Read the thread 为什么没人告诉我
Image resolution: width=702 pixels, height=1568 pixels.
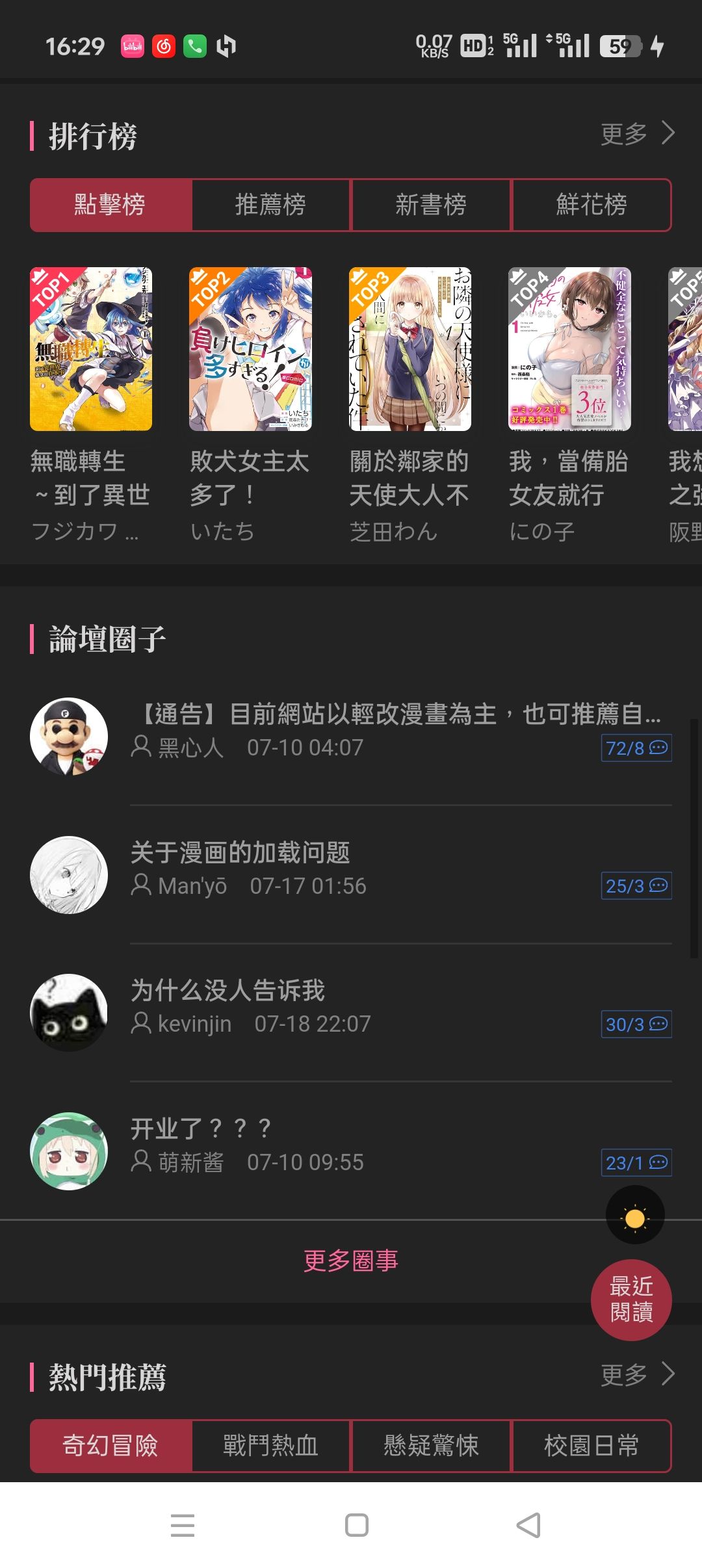click(227, 991)
